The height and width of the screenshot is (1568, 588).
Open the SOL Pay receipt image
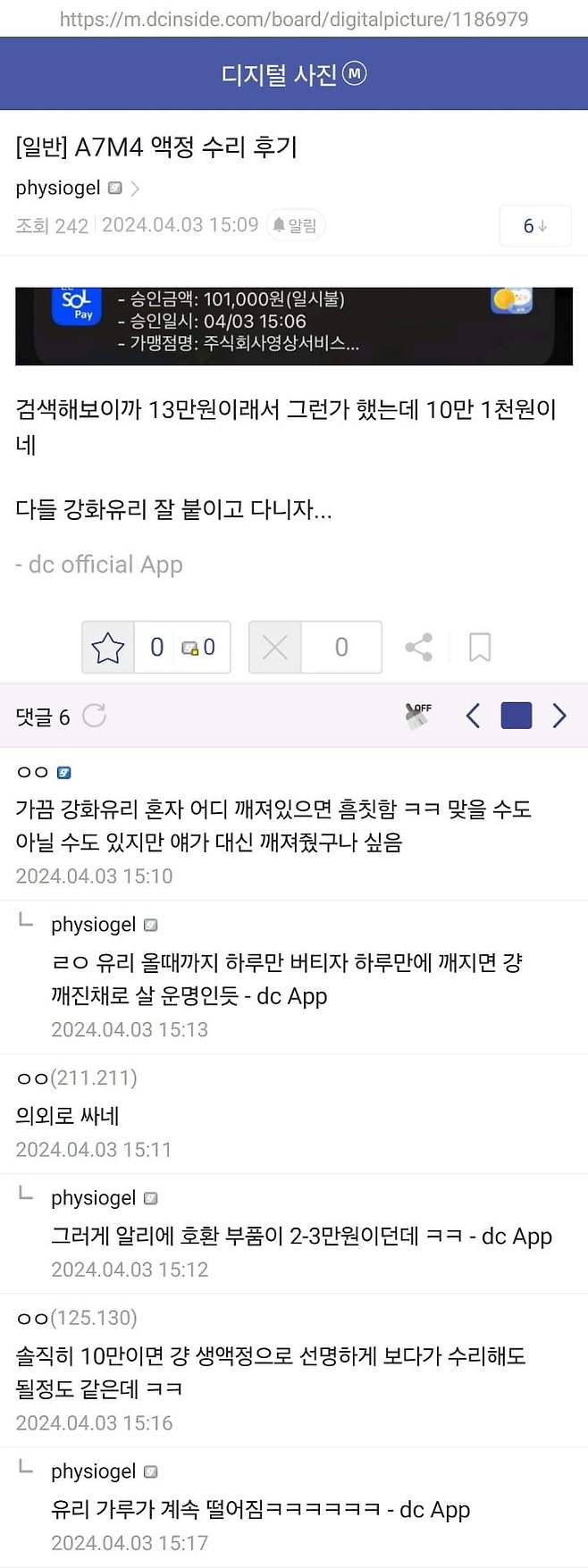pyautogui.click(x=293, y=326)
